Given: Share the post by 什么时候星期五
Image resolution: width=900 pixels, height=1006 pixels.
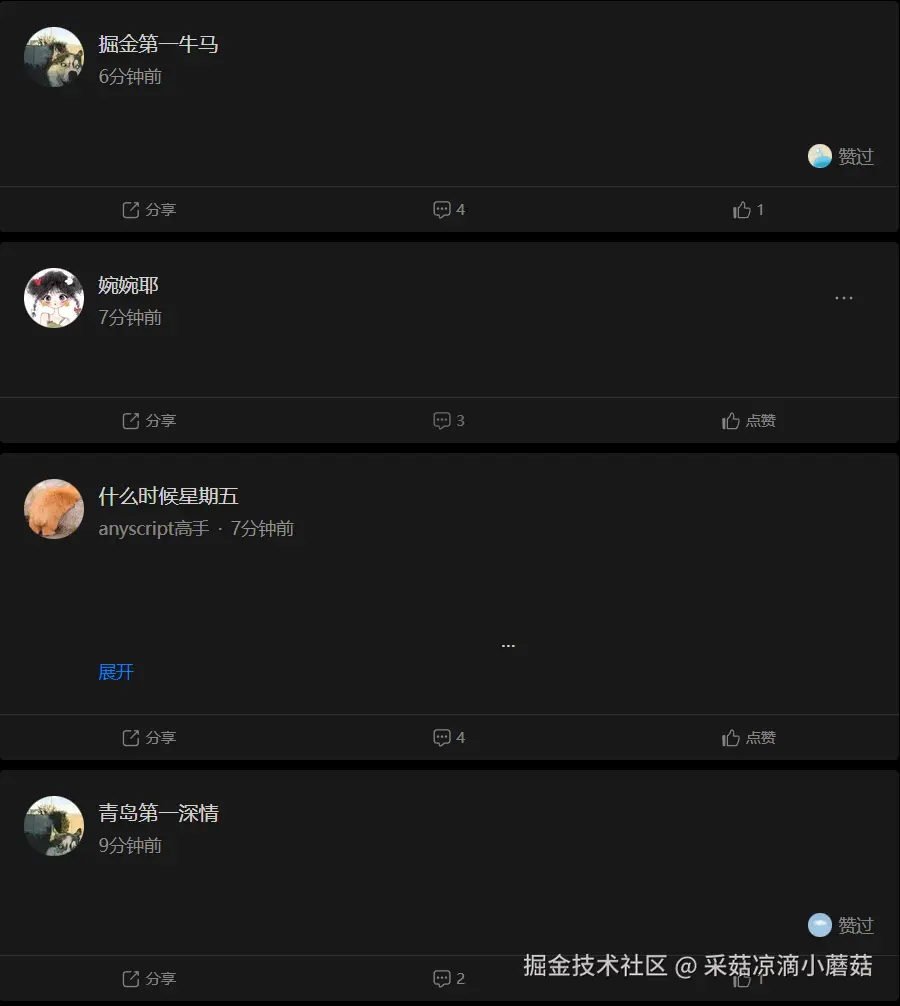Looking at the screenshot, I should pyautogui.click(x=149, y=738).
